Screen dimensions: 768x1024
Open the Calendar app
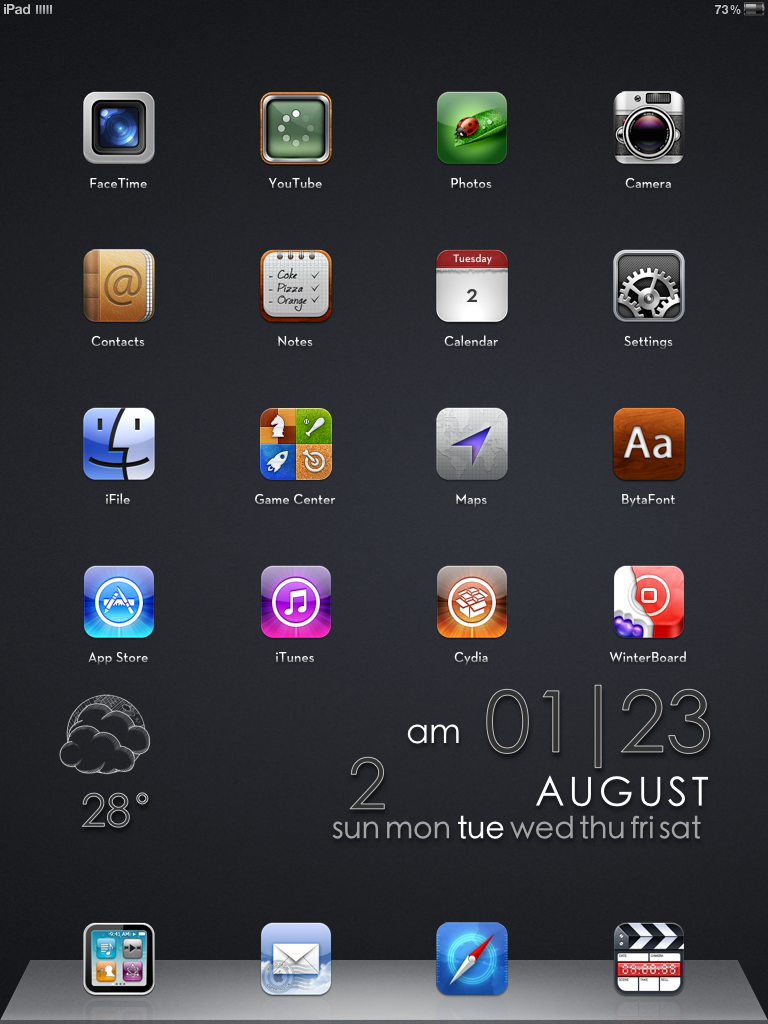[471, 286]
